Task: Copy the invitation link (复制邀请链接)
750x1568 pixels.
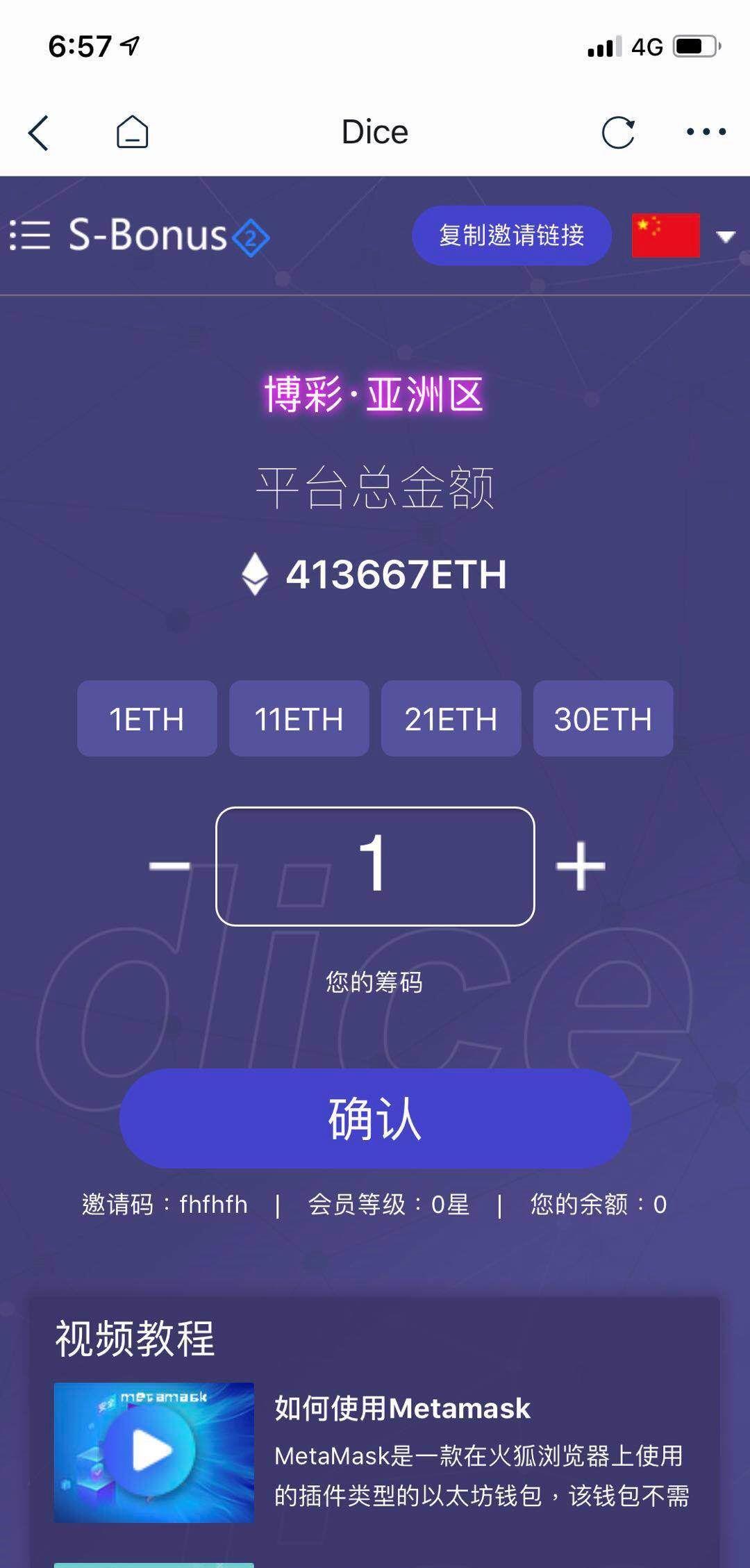Action: (512, 236)
